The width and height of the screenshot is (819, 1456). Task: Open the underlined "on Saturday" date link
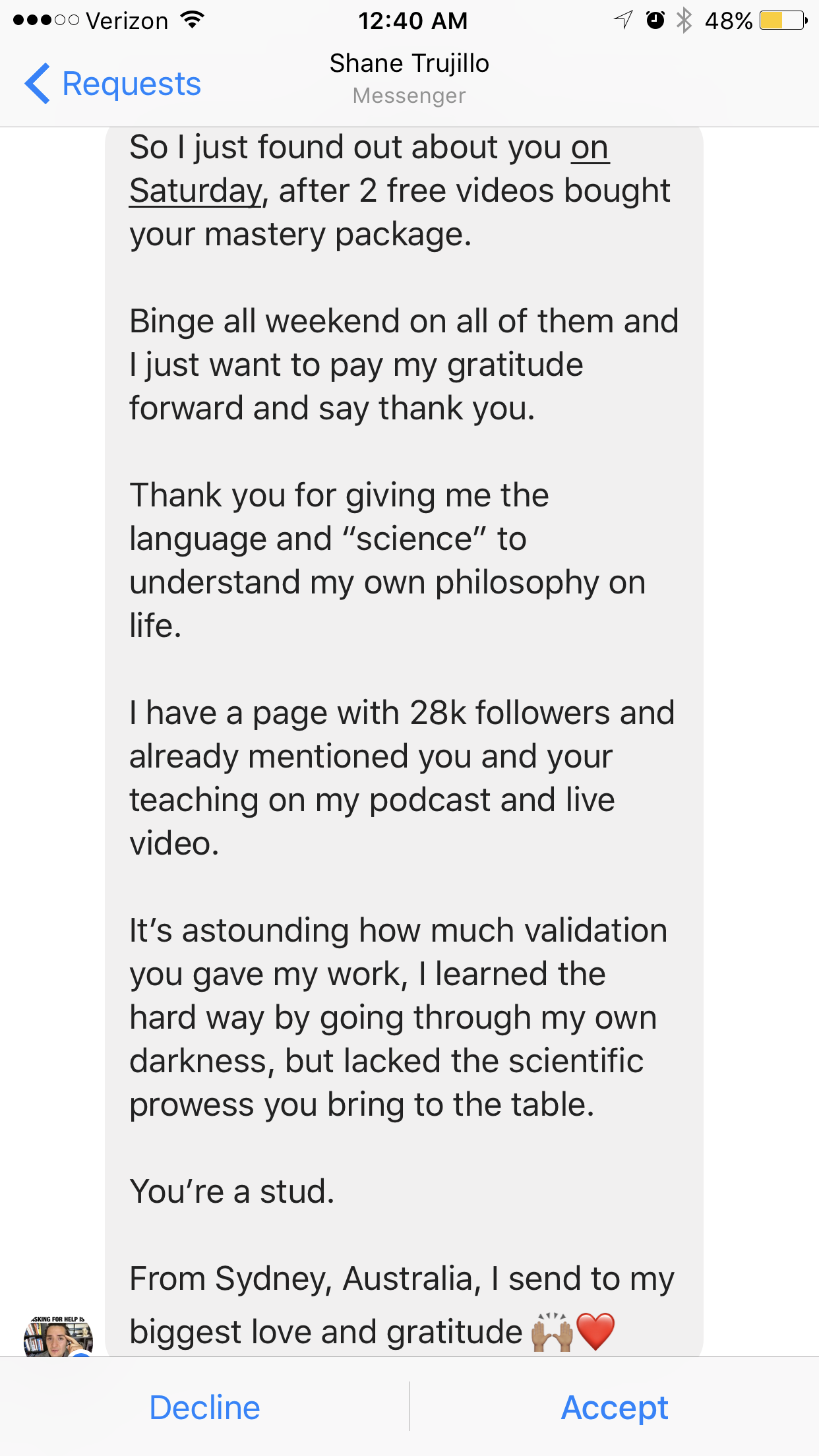click(195, 191)
